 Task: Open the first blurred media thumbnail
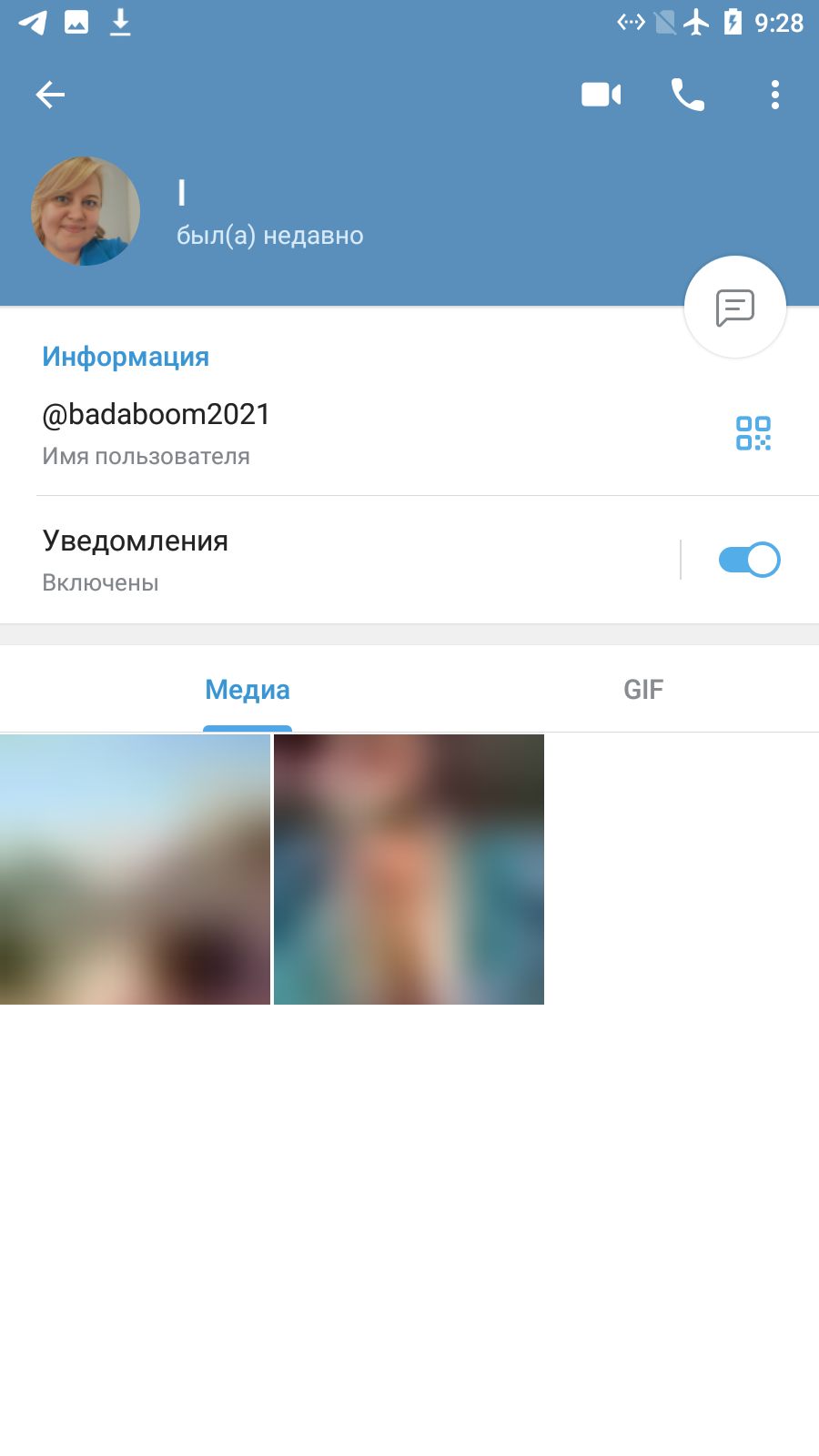click(135, 869)
